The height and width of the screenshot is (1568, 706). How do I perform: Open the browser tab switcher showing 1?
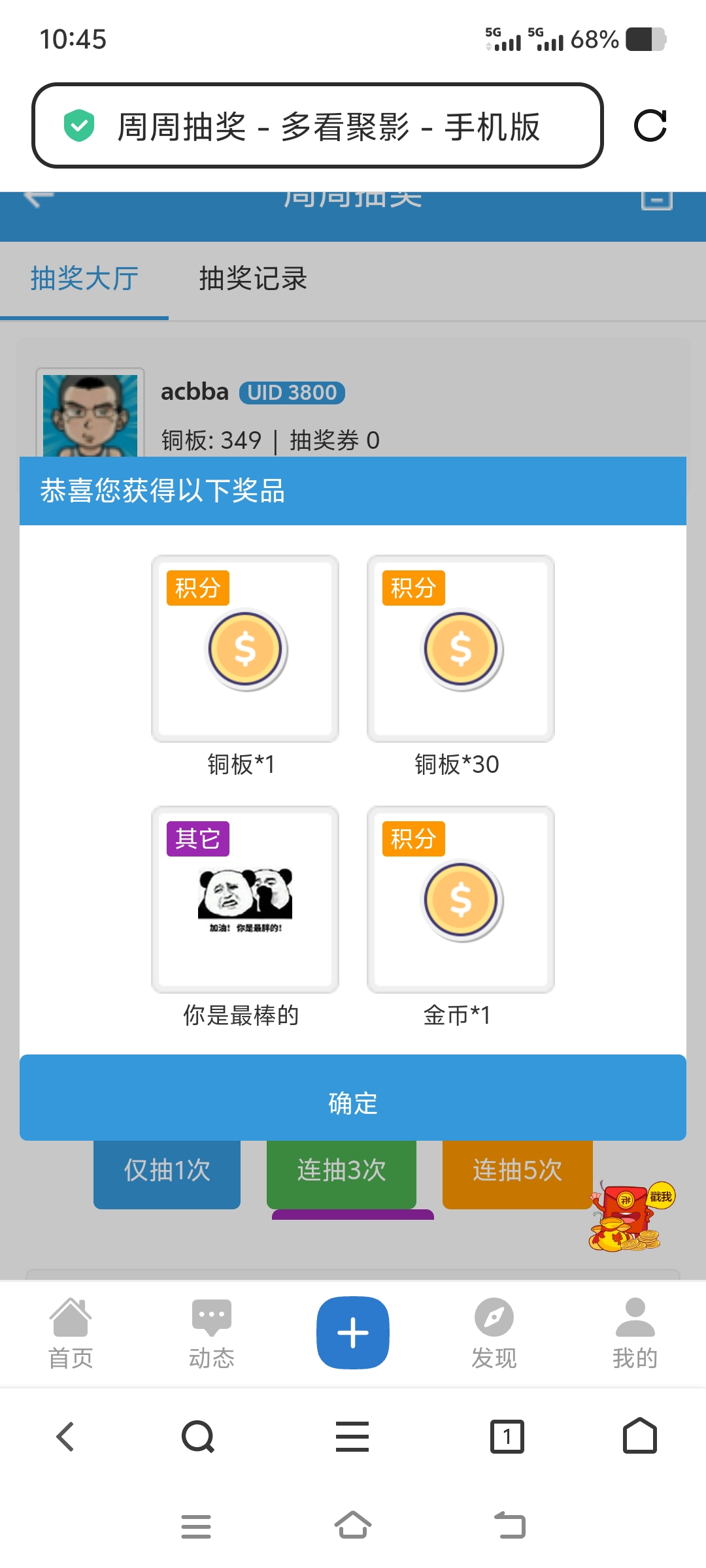[507, 1437]
